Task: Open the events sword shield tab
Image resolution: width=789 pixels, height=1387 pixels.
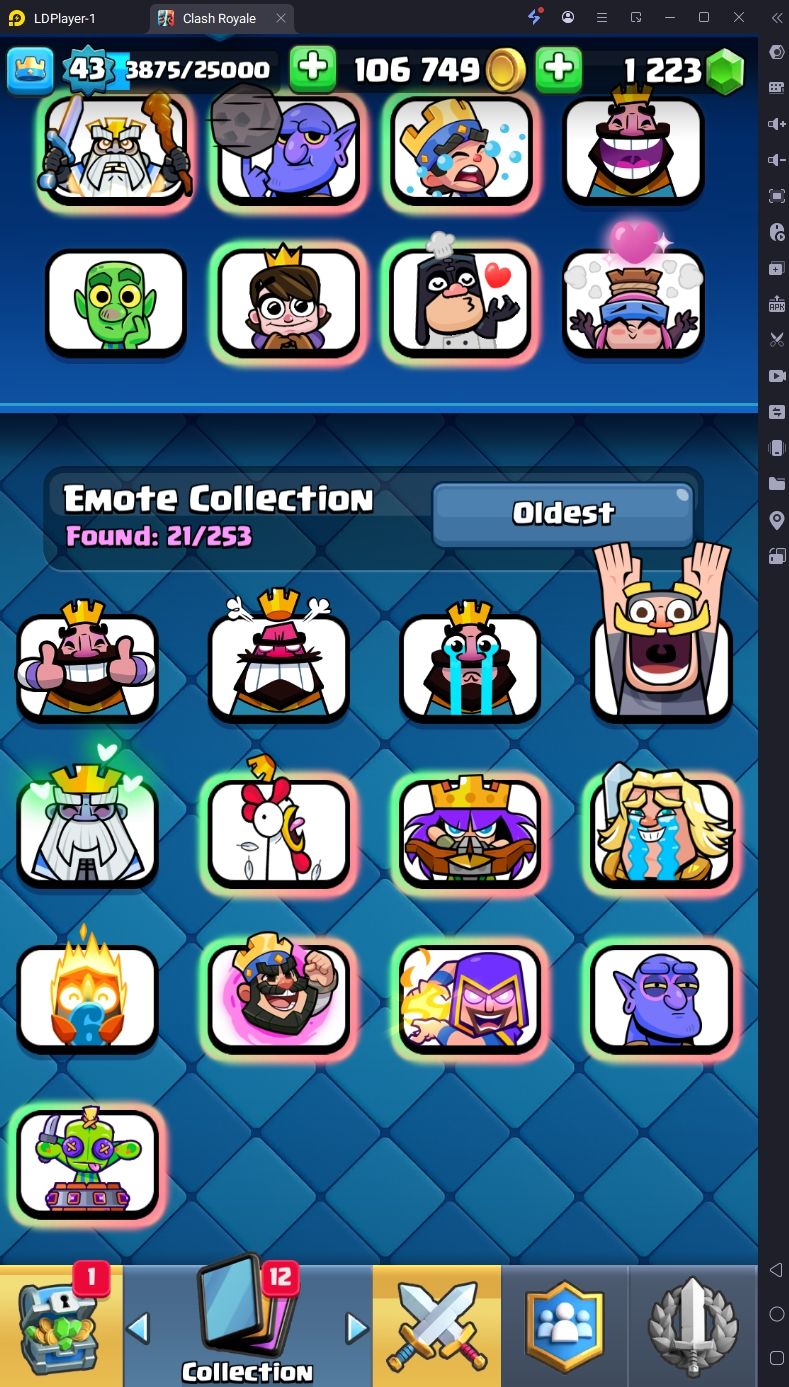Action: 693,1326
